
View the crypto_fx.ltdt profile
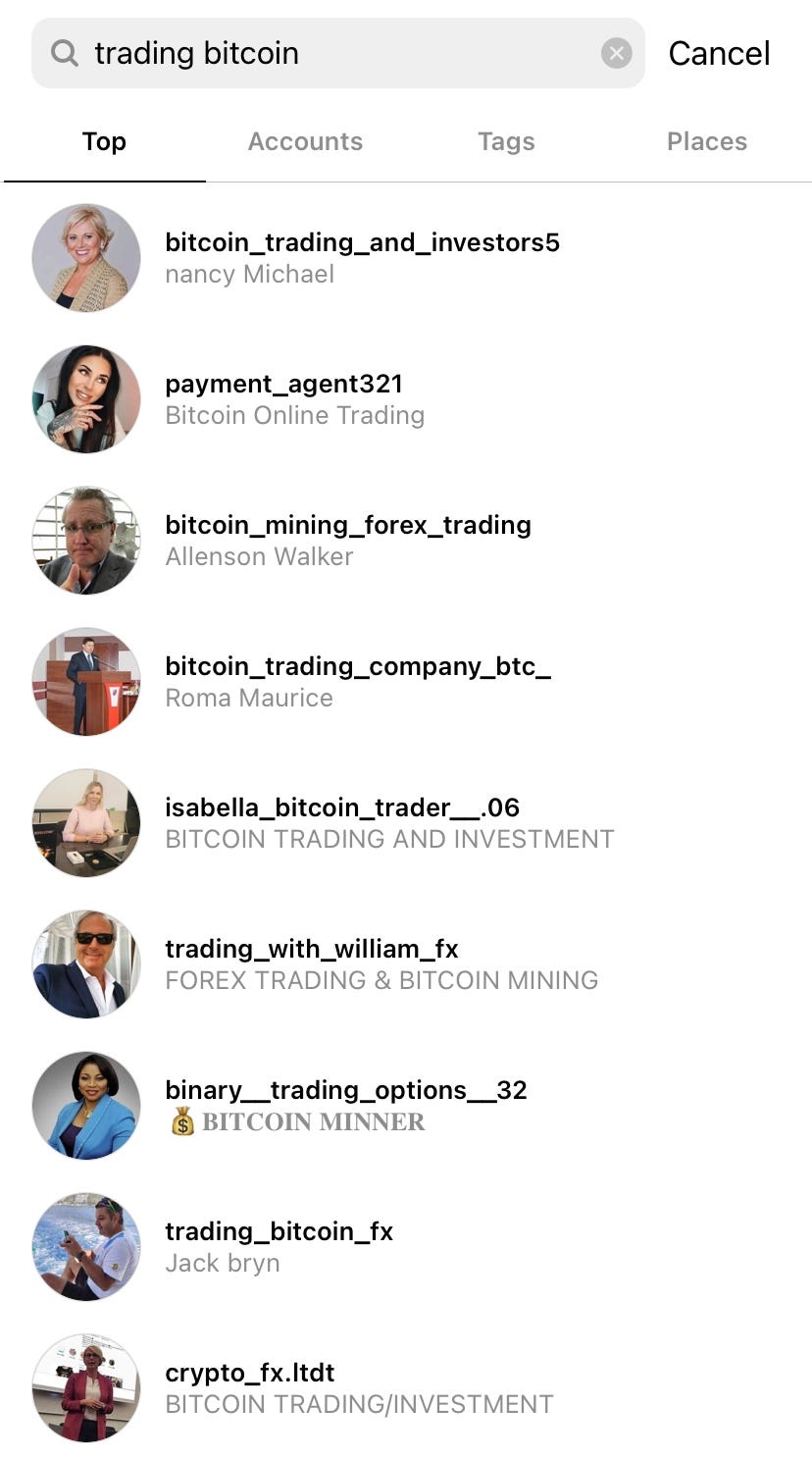pos(250,1387)
